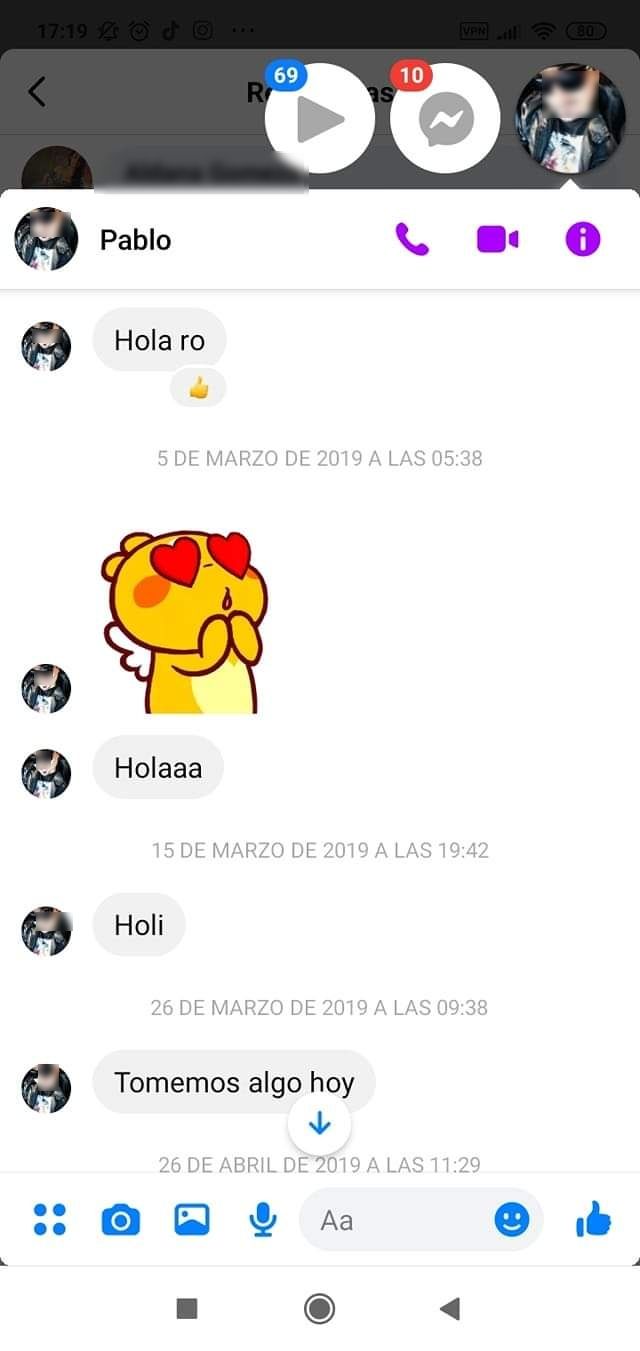Open the more options four-dot menu
Viewport: 640px width, 1351px height.
[x=50, y=1220]
